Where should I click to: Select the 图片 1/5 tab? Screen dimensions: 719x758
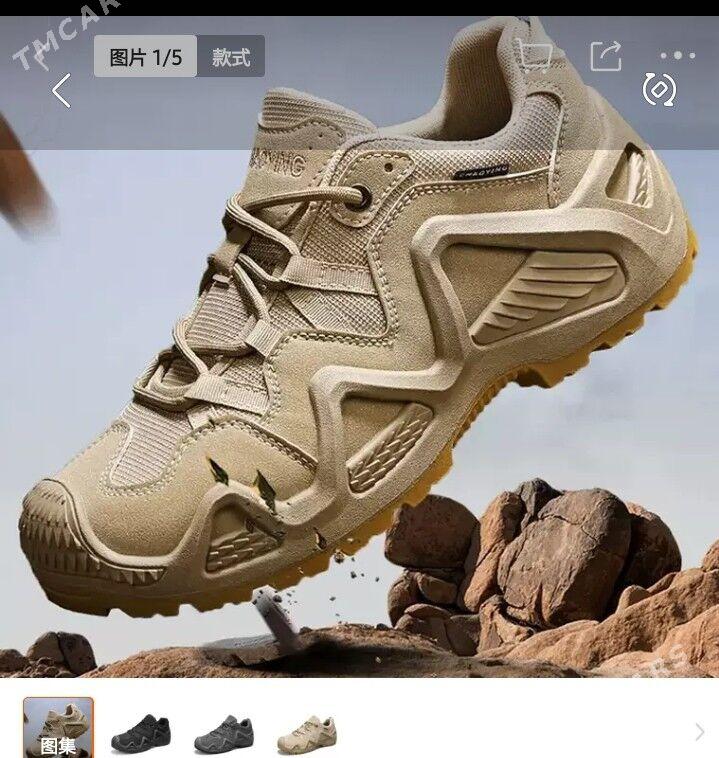pos(146,57)
